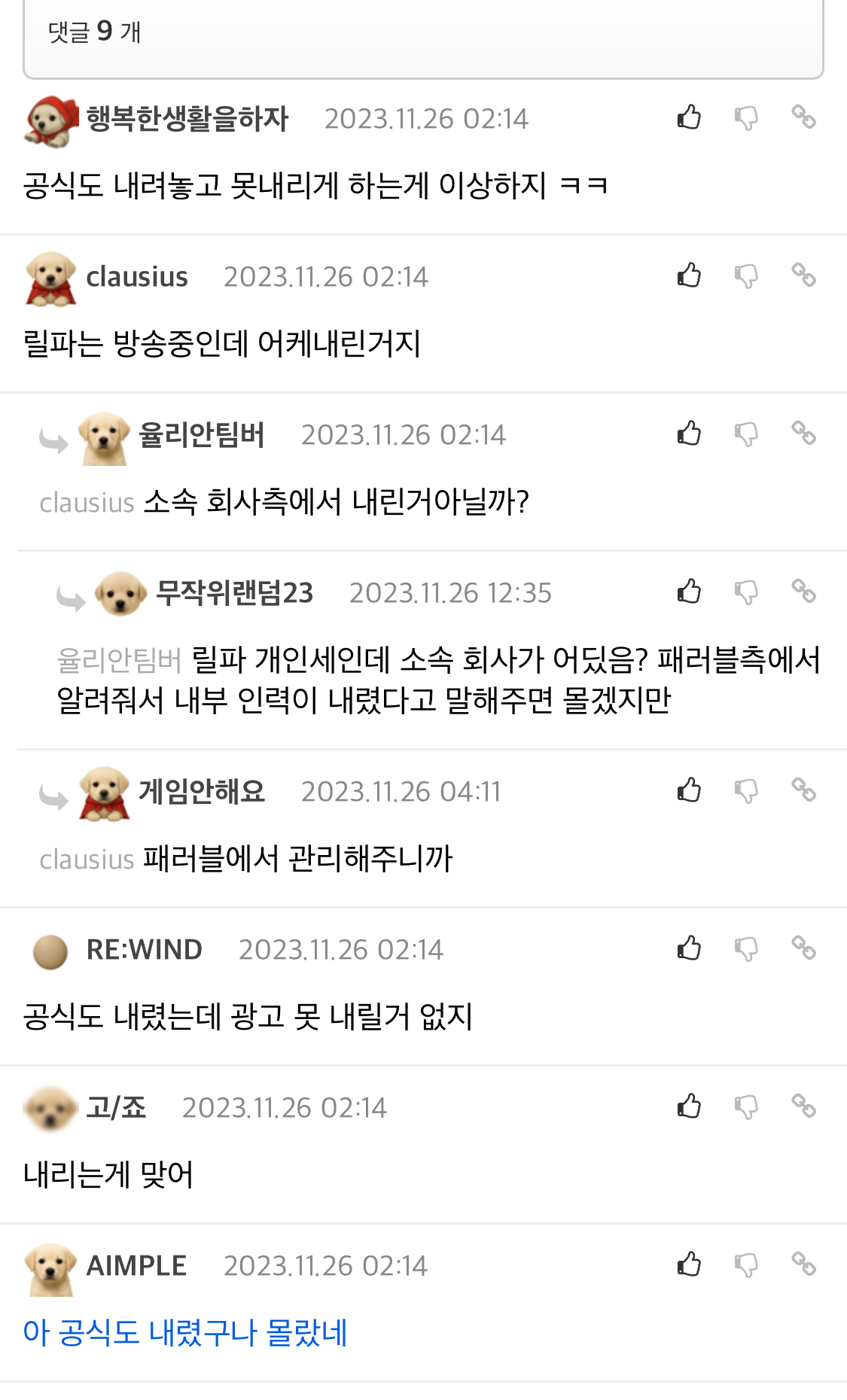The width and height of the screenshot is (847, 1400).
Task: Copy link of 행복한생활을하자's comment
Action: 803,117
